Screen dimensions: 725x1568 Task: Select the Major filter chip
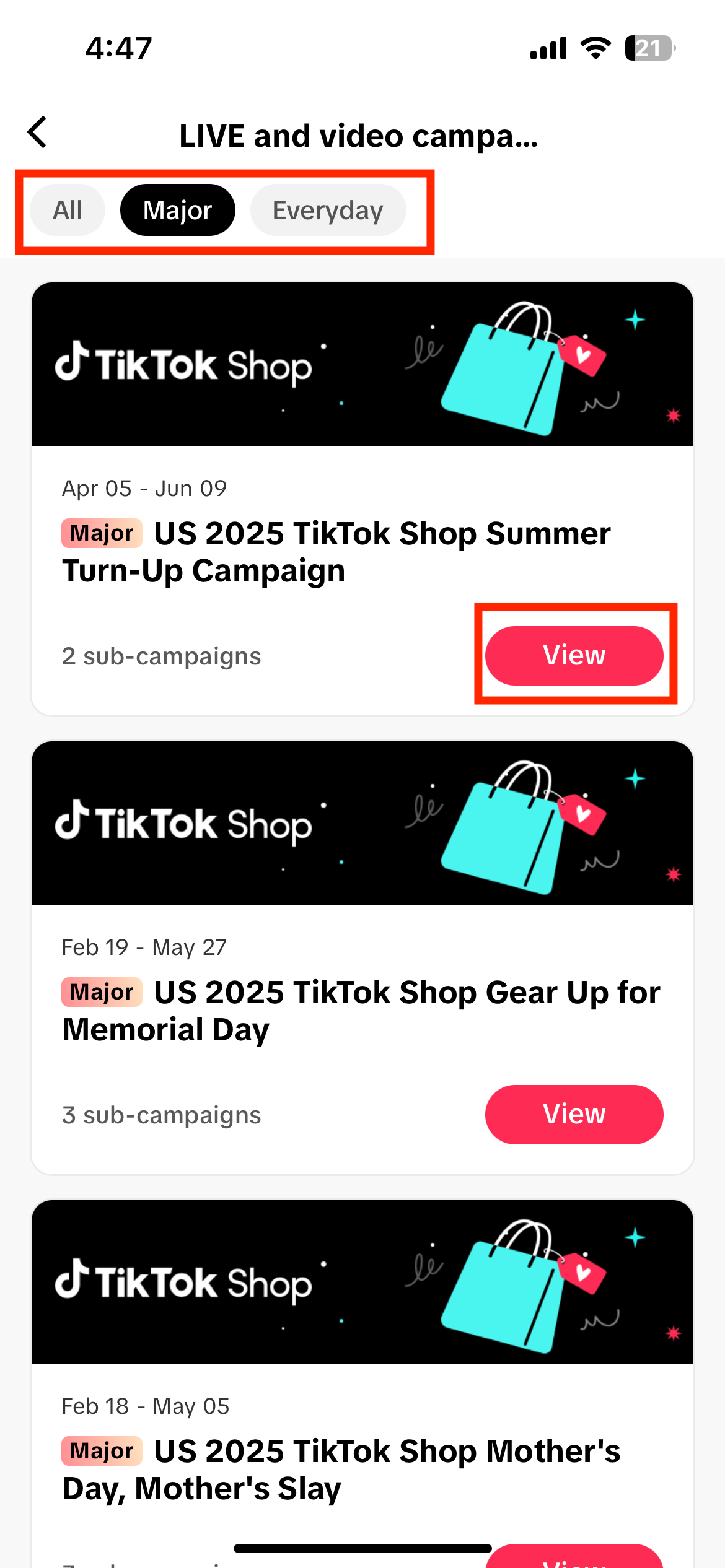(178, 211)
